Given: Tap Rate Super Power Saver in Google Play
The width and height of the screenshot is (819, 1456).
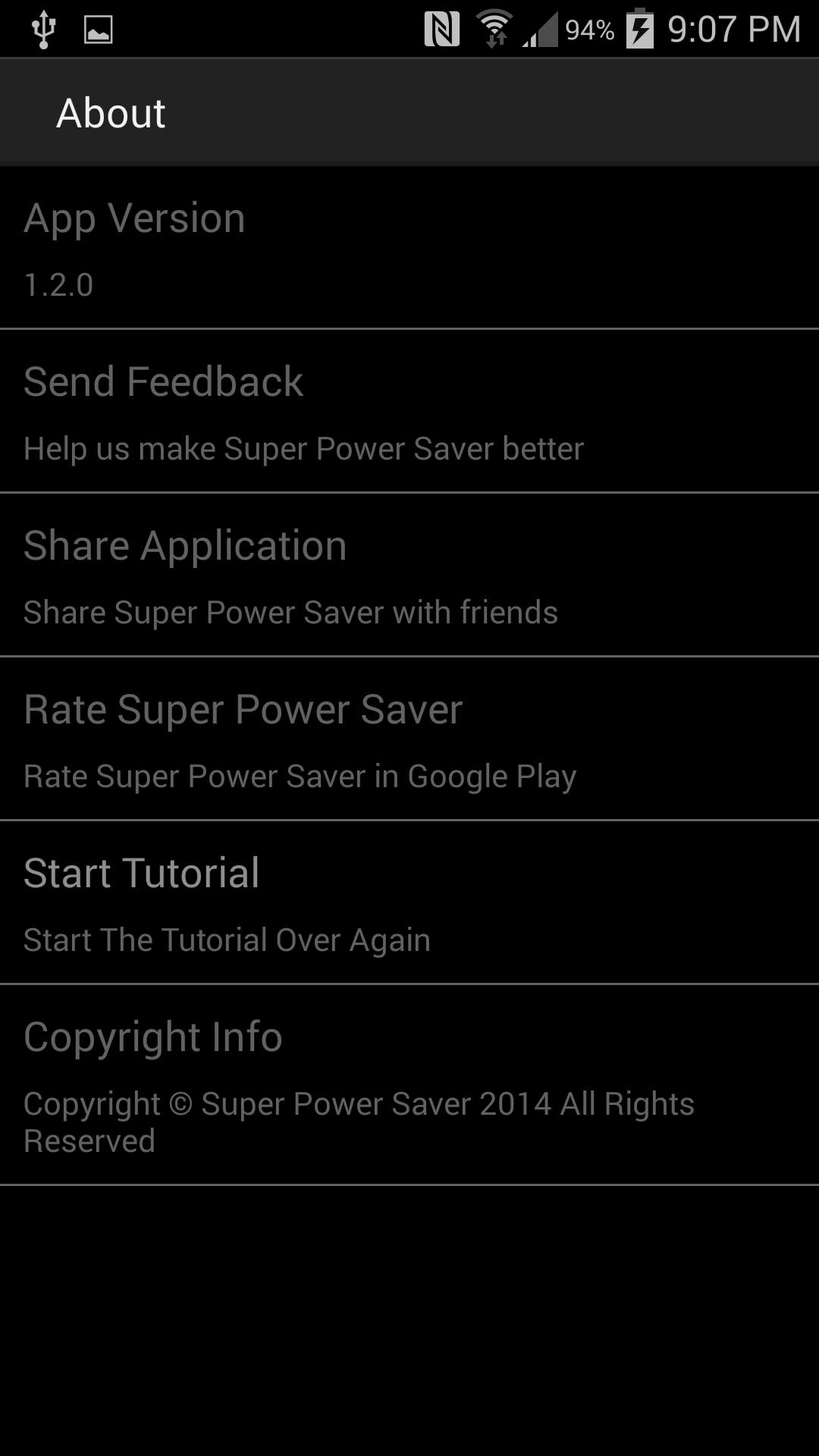Looking at the screenshot, I should [301, 775].
